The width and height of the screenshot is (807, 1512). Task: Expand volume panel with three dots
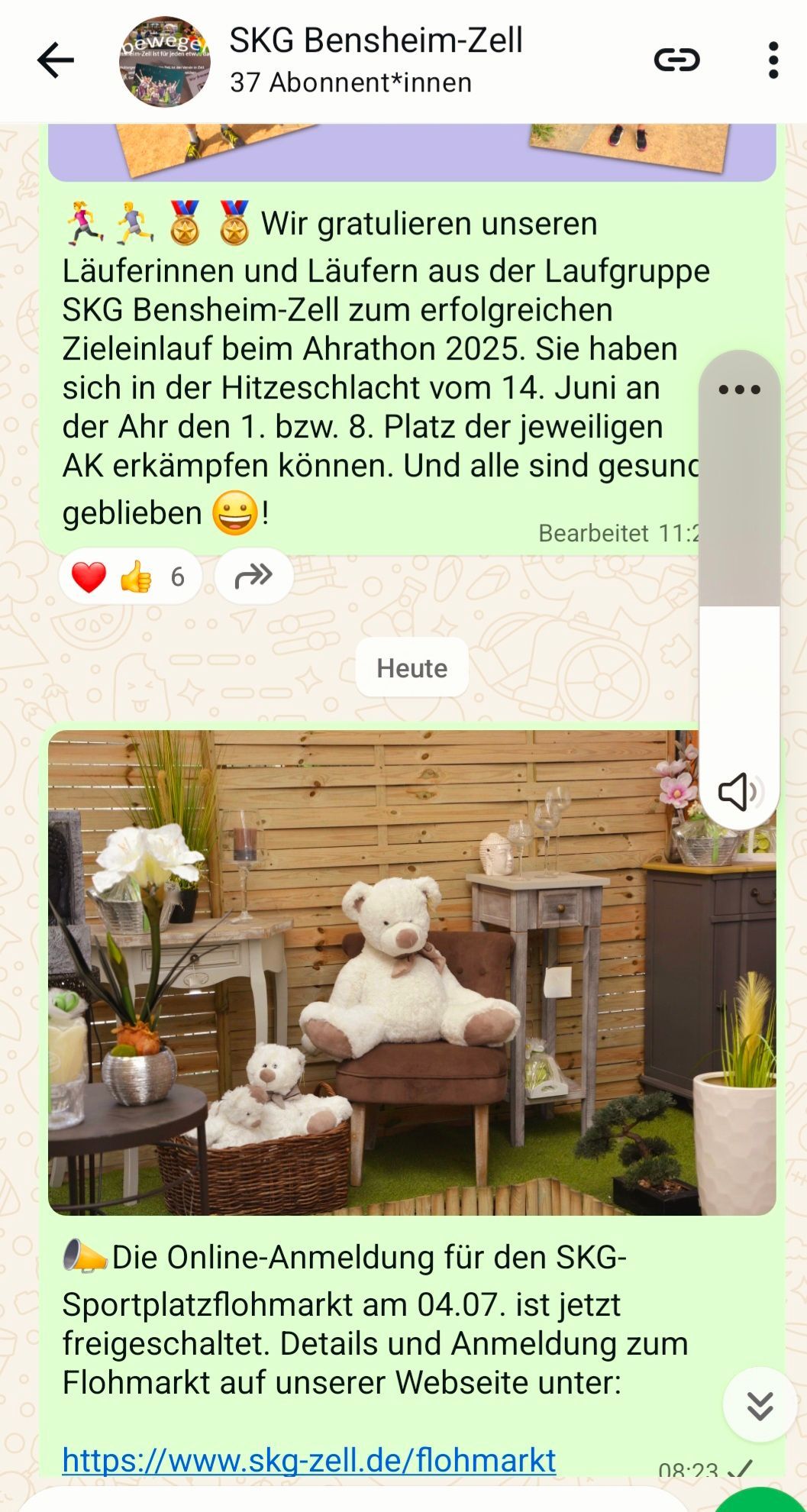739,389
